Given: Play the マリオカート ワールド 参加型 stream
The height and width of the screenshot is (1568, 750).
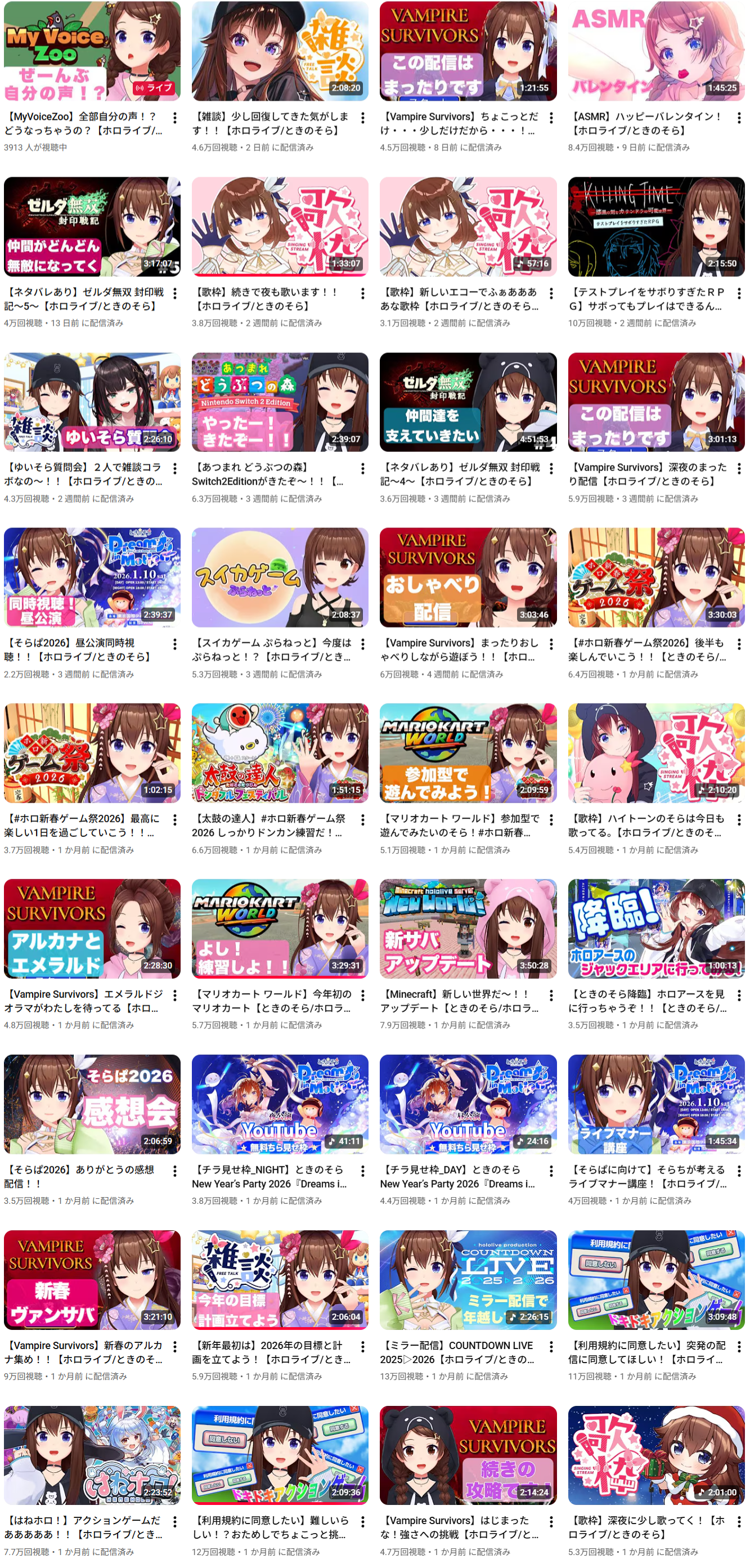Looking at the screenshot, I should [468, 753].
